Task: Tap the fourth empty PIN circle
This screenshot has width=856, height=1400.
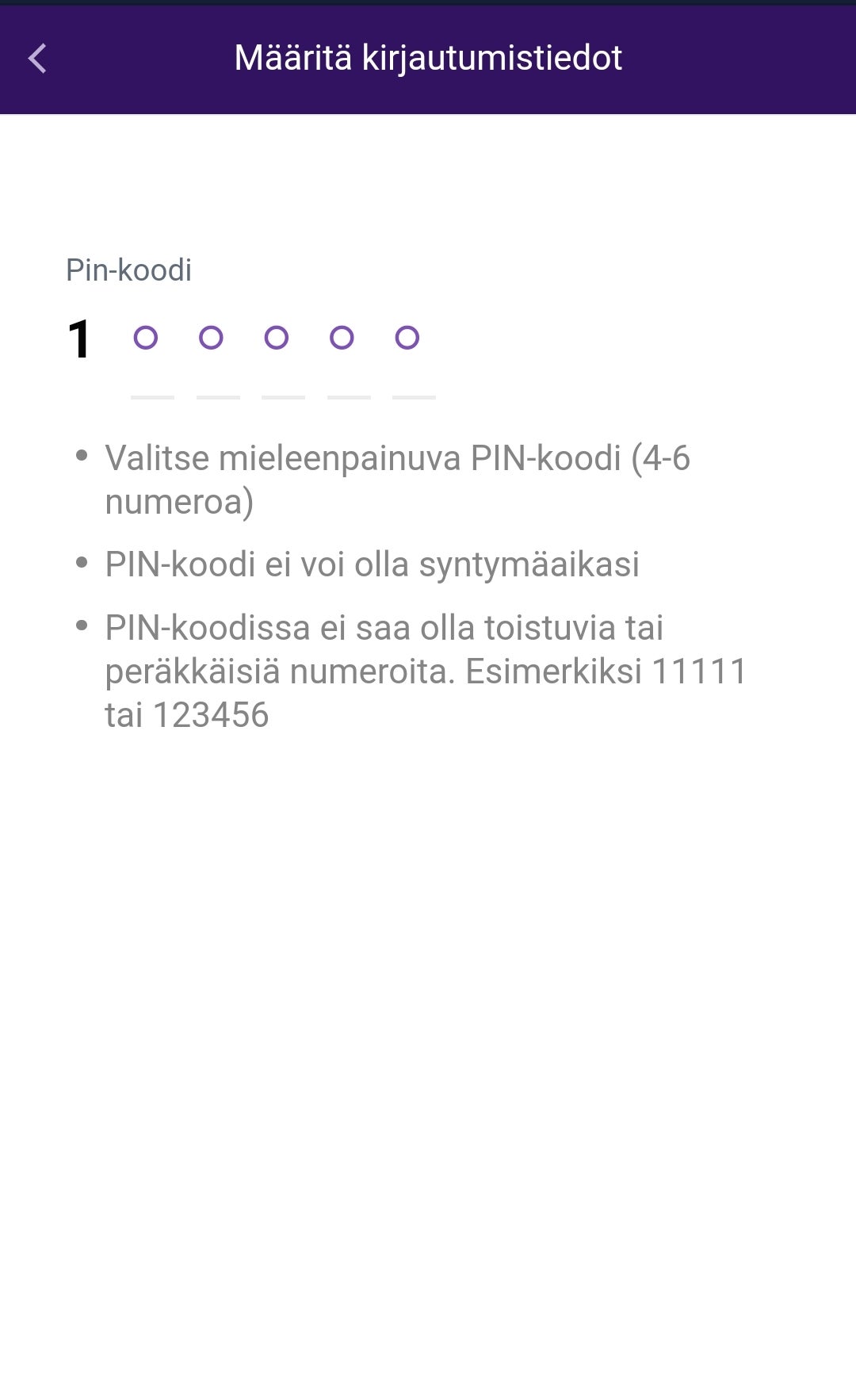Action: click(342, 338)
